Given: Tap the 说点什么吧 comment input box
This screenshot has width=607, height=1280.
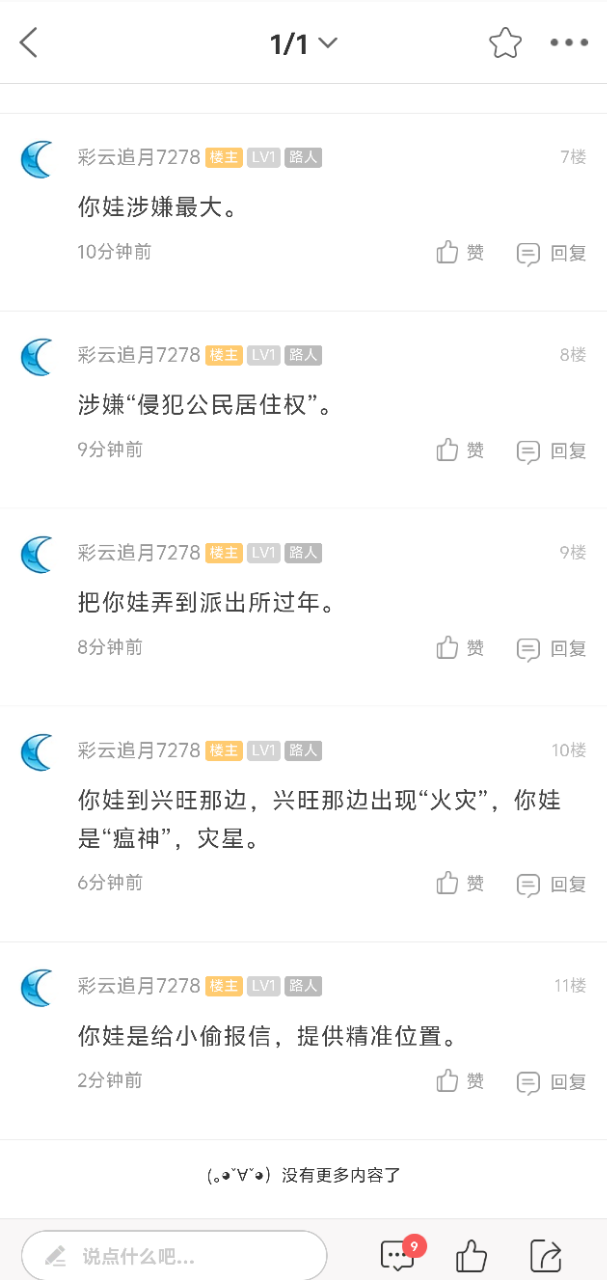Looking at the screenshot, I should (x=175, y=1255).
